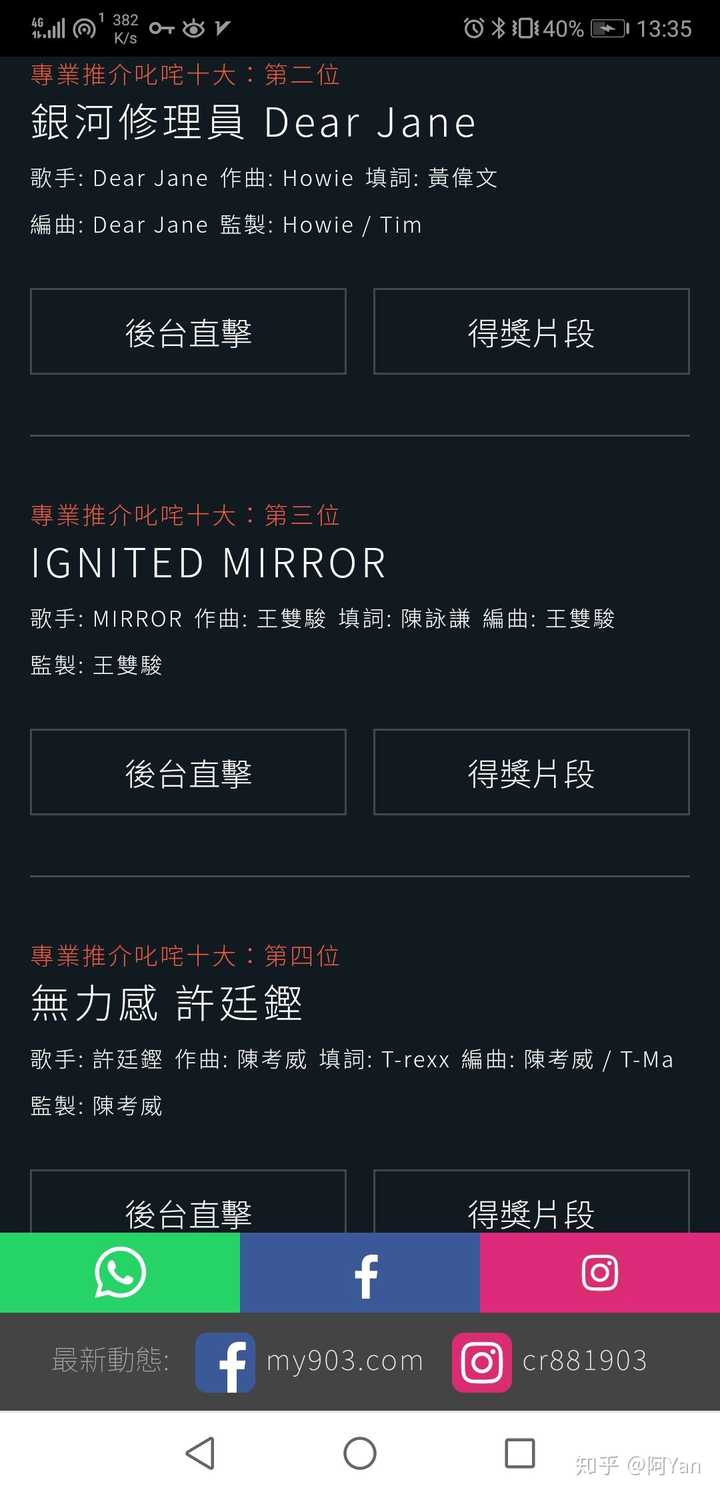Go back with the system back button

pos(200,1453)
